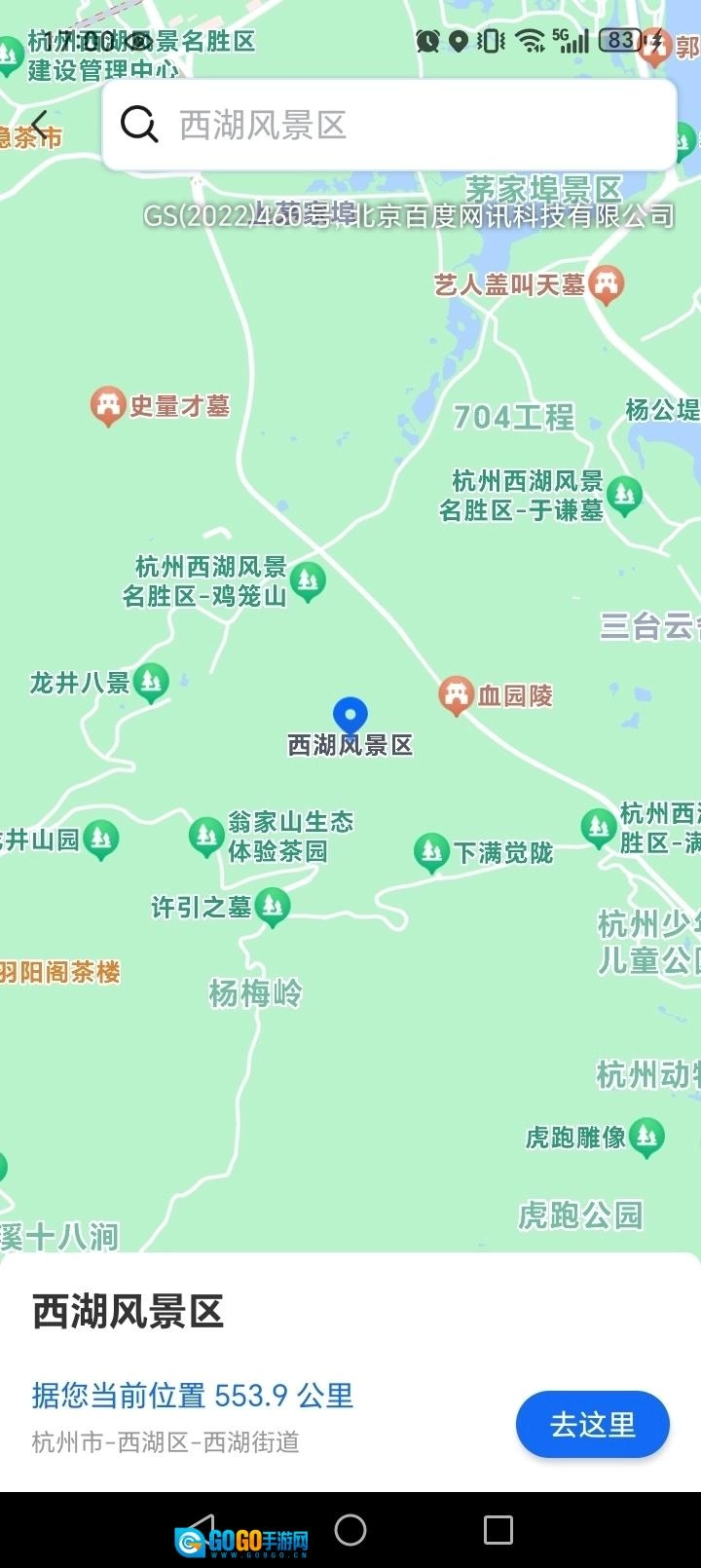The width and height of the screenshot is (701, 1568).
Task: Select the 于谦墓 scenic spot marker
Action: [625, 496]
